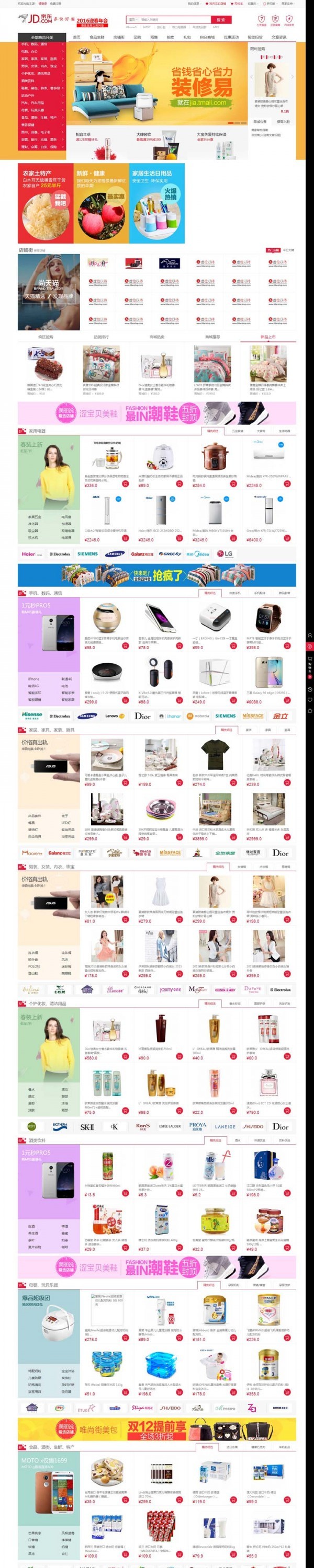Open the 积分商城 navigation item

(207, 37)
